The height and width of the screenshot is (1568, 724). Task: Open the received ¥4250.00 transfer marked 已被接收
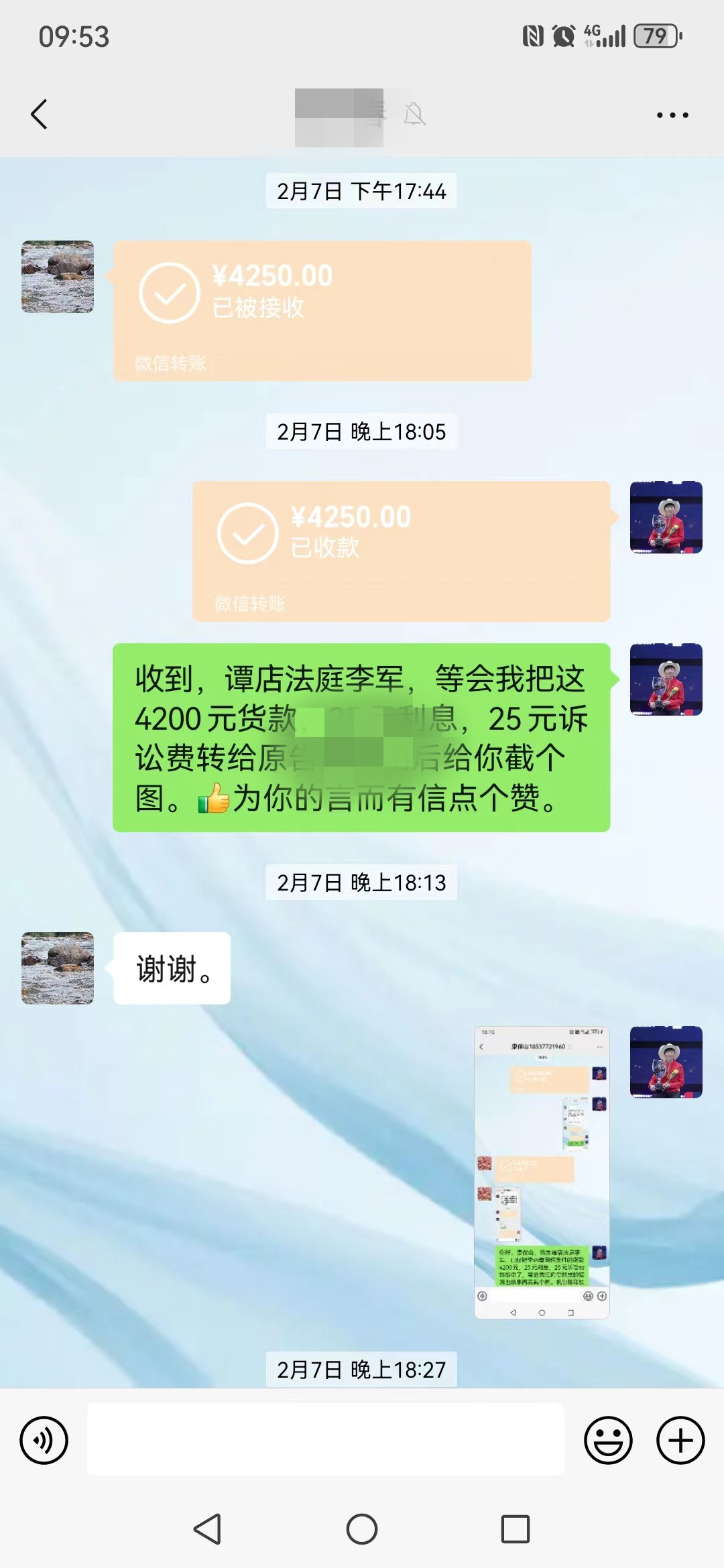322,310
